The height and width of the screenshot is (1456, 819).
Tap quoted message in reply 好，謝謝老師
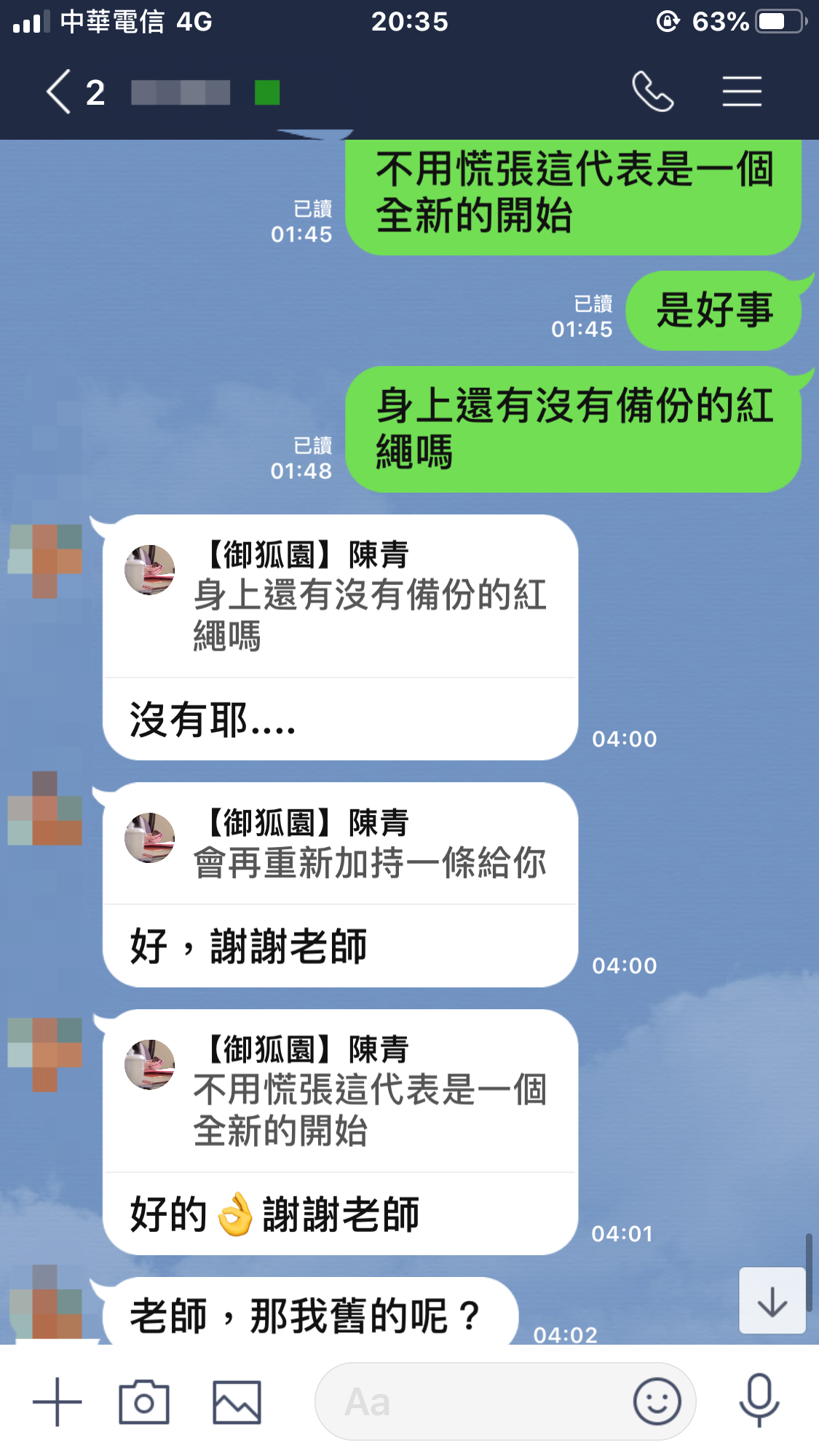click(339, 846)
